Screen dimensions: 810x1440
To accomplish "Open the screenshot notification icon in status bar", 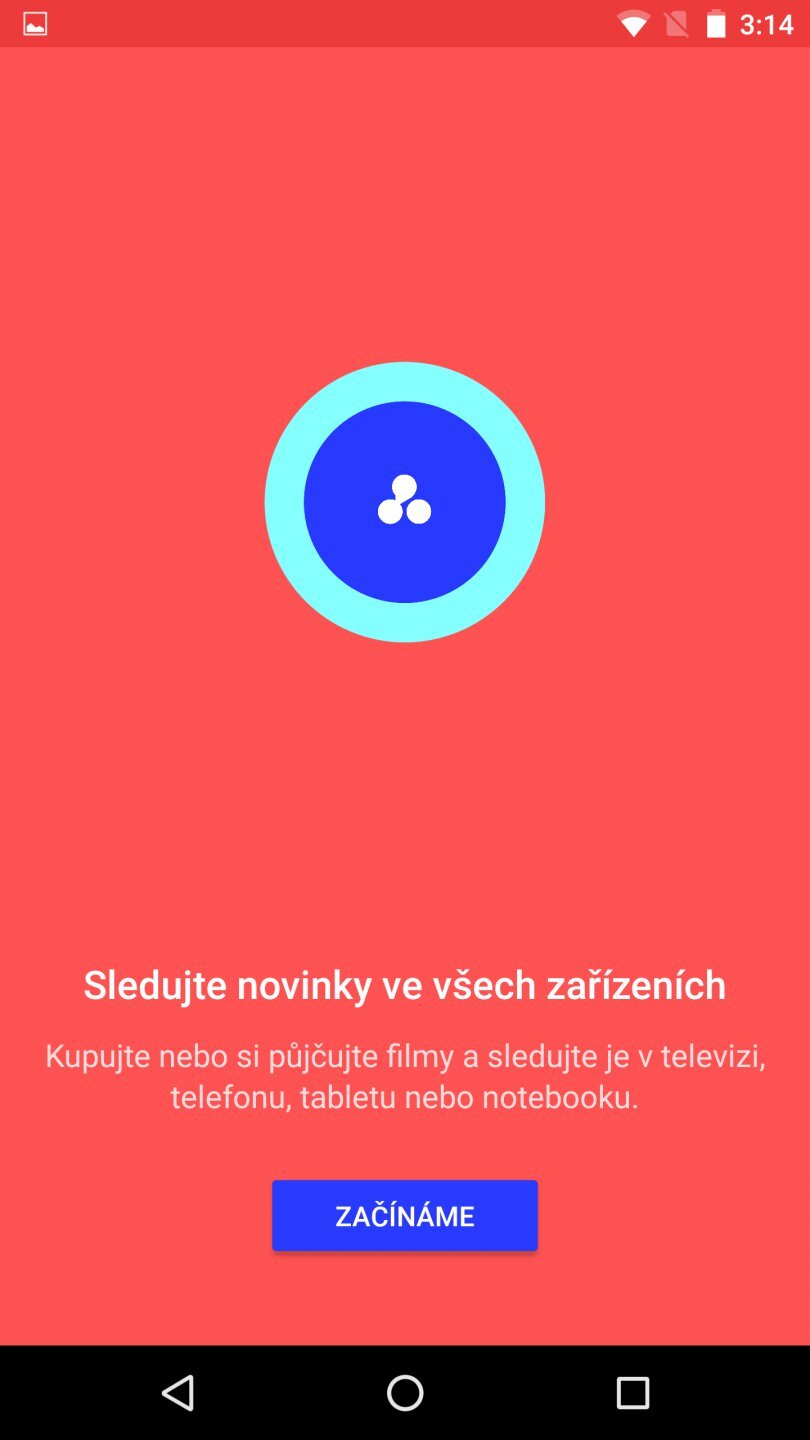I will 36,23.
